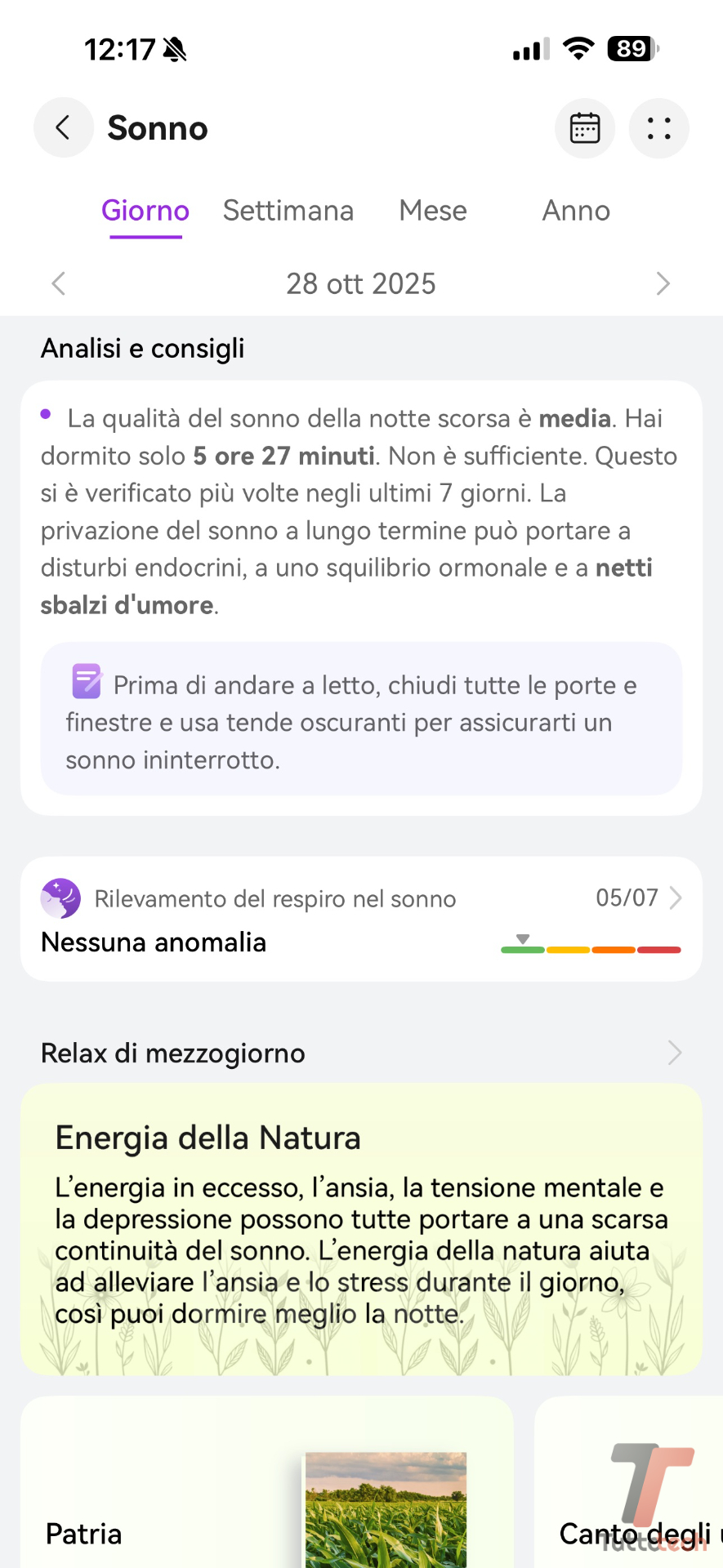Open the calendar date picker
The width and height of the screenshot is (723, 1568).
[x=585, y=128]
